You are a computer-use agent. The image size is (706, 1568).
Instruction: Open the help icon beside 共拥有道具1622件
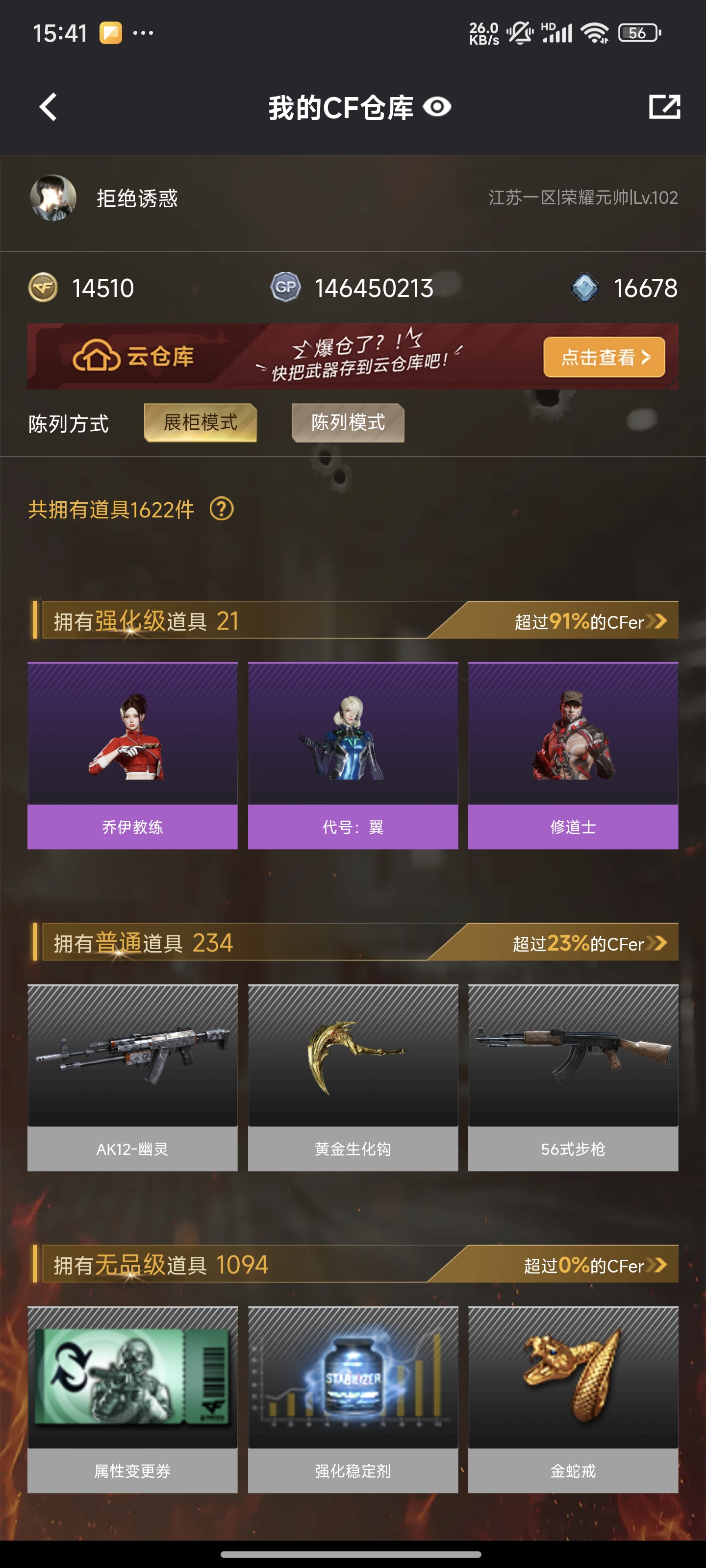click(221, 509)
